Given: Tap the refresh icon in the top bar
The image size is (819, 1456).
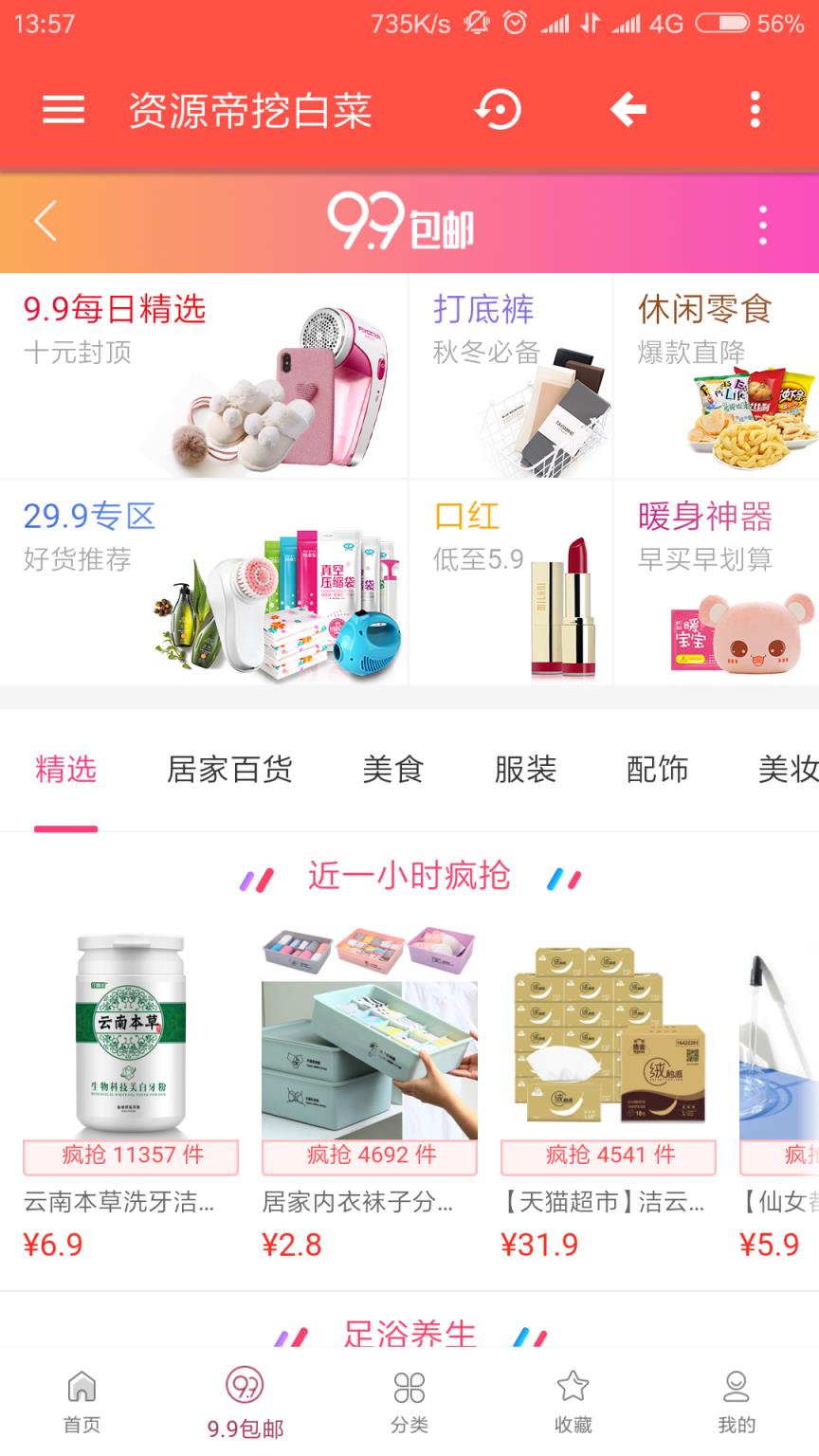Looking at the screenshot, I should (497, 110).
